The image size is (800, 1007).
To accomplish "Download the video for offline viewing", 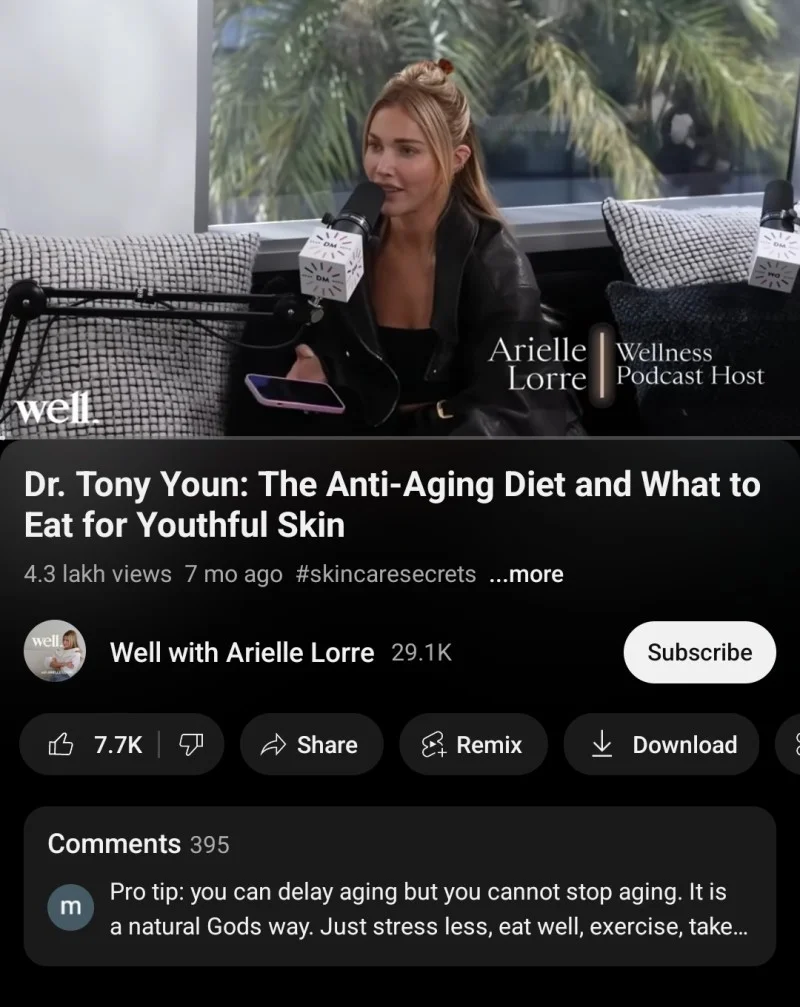I will coord(666,745).
